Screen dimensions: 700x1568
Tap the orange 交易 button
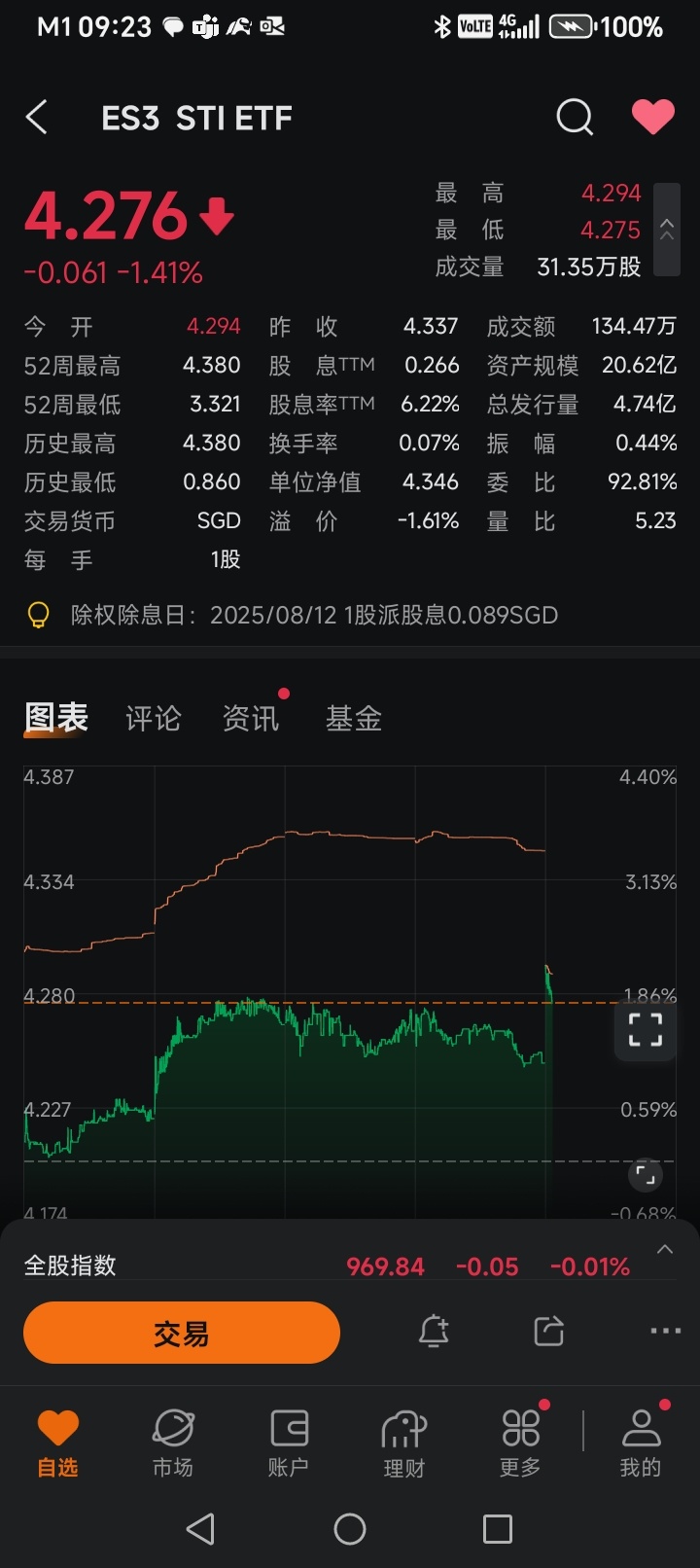click(x=182, y=1333)
